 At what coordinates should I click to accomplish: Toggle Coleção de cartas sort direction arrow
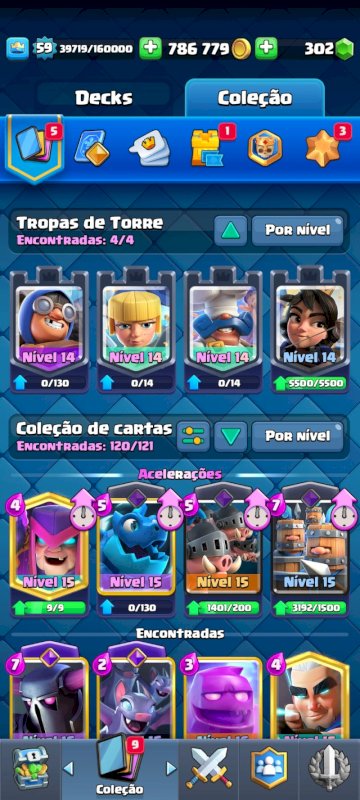point(230,436)
